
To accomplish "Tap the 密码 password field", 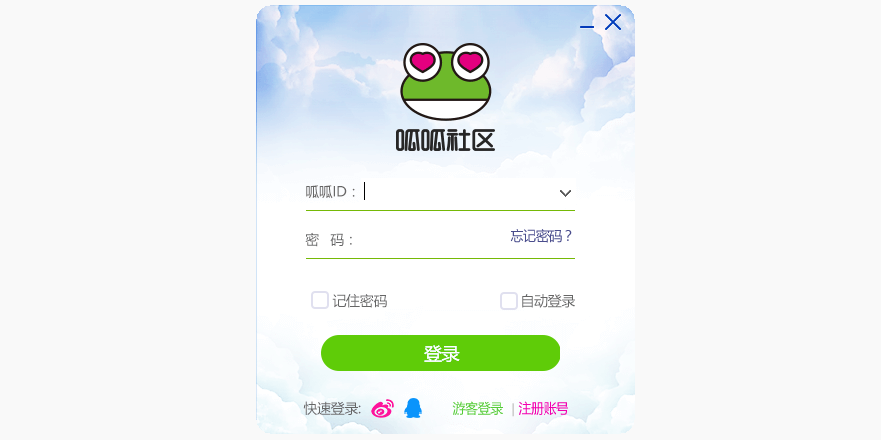I will [430, 240].
